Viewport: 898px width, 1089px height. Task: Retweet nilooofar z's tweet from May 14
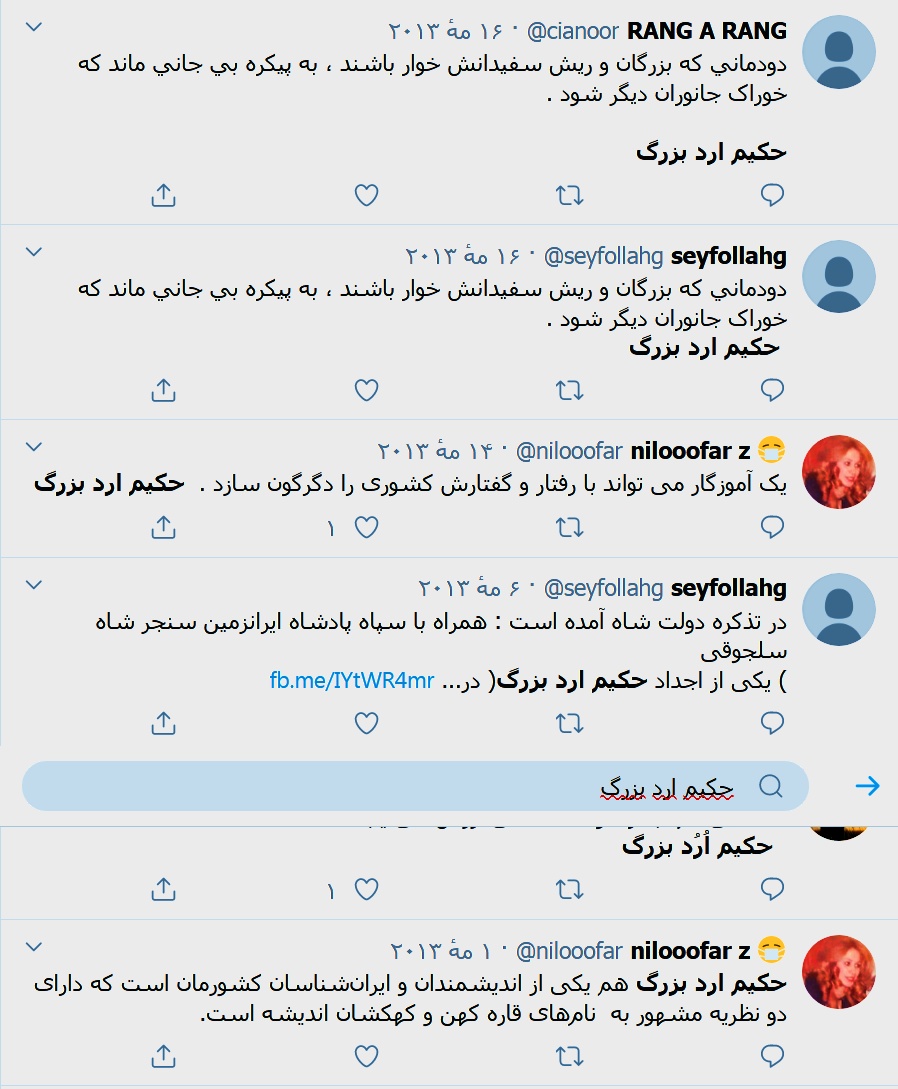click(x=569, y=526)
